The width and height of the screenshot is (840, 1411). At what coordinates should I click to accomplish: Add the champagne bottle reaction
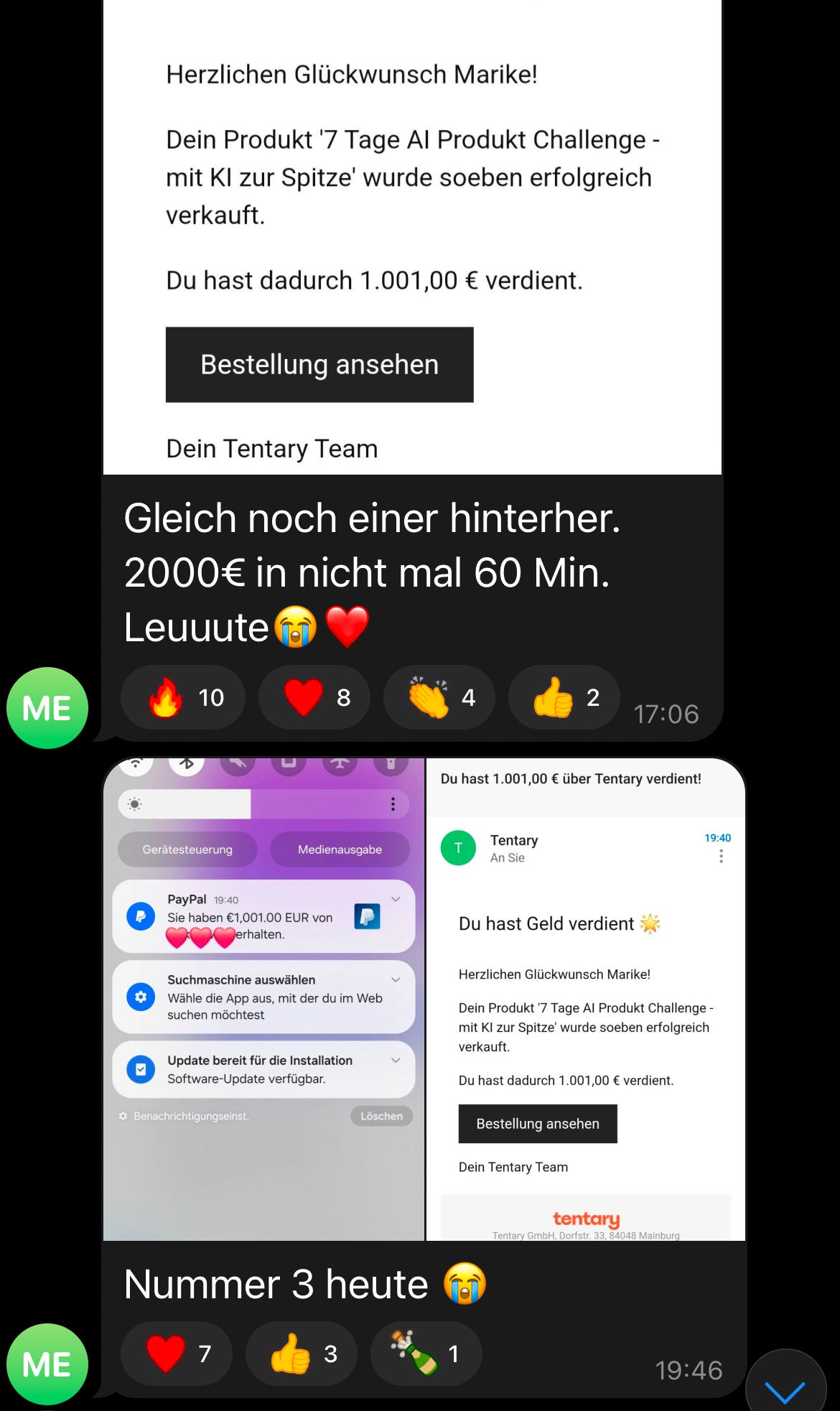[x=426, y=1354]
